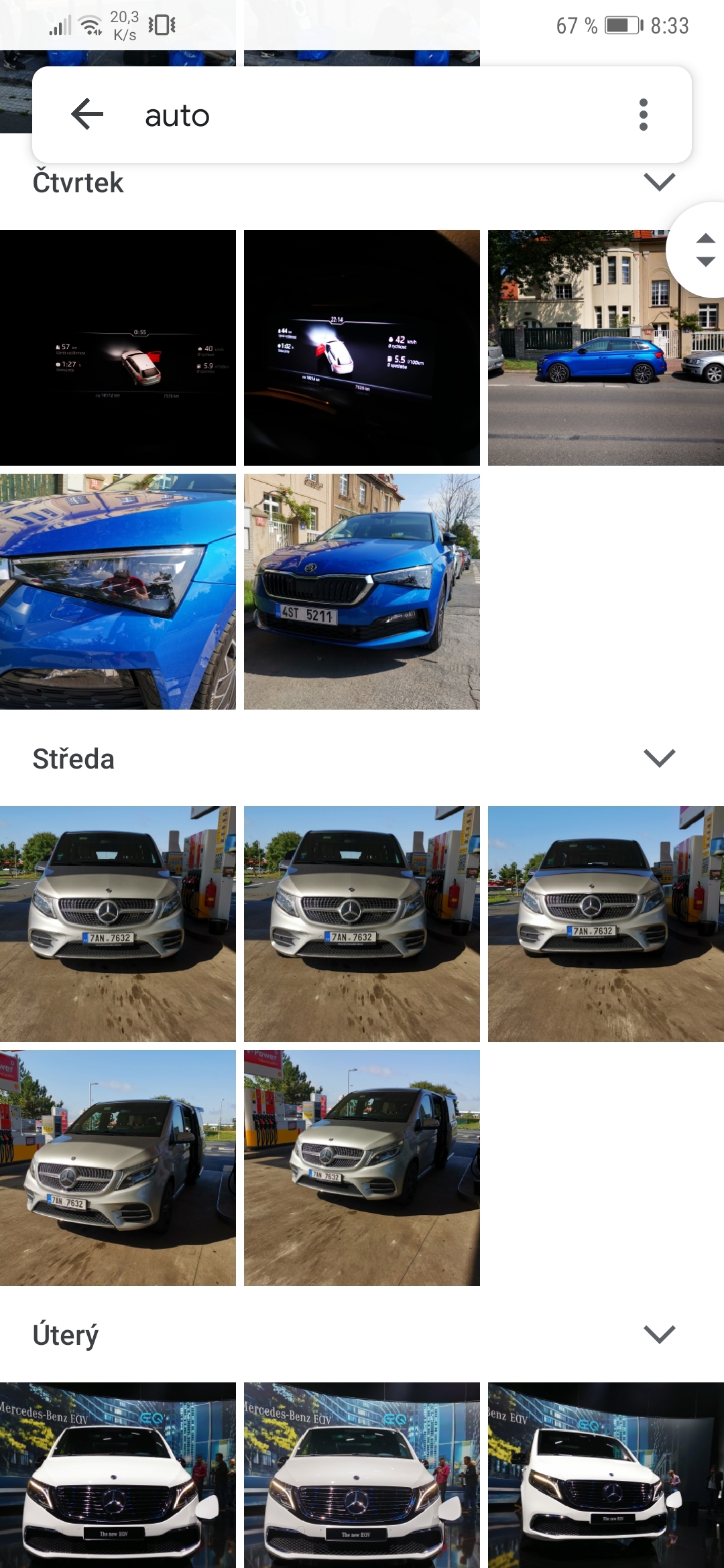Tap the vibrate mode status icon
724x1568 pixels.
click(x=163, y=23)
